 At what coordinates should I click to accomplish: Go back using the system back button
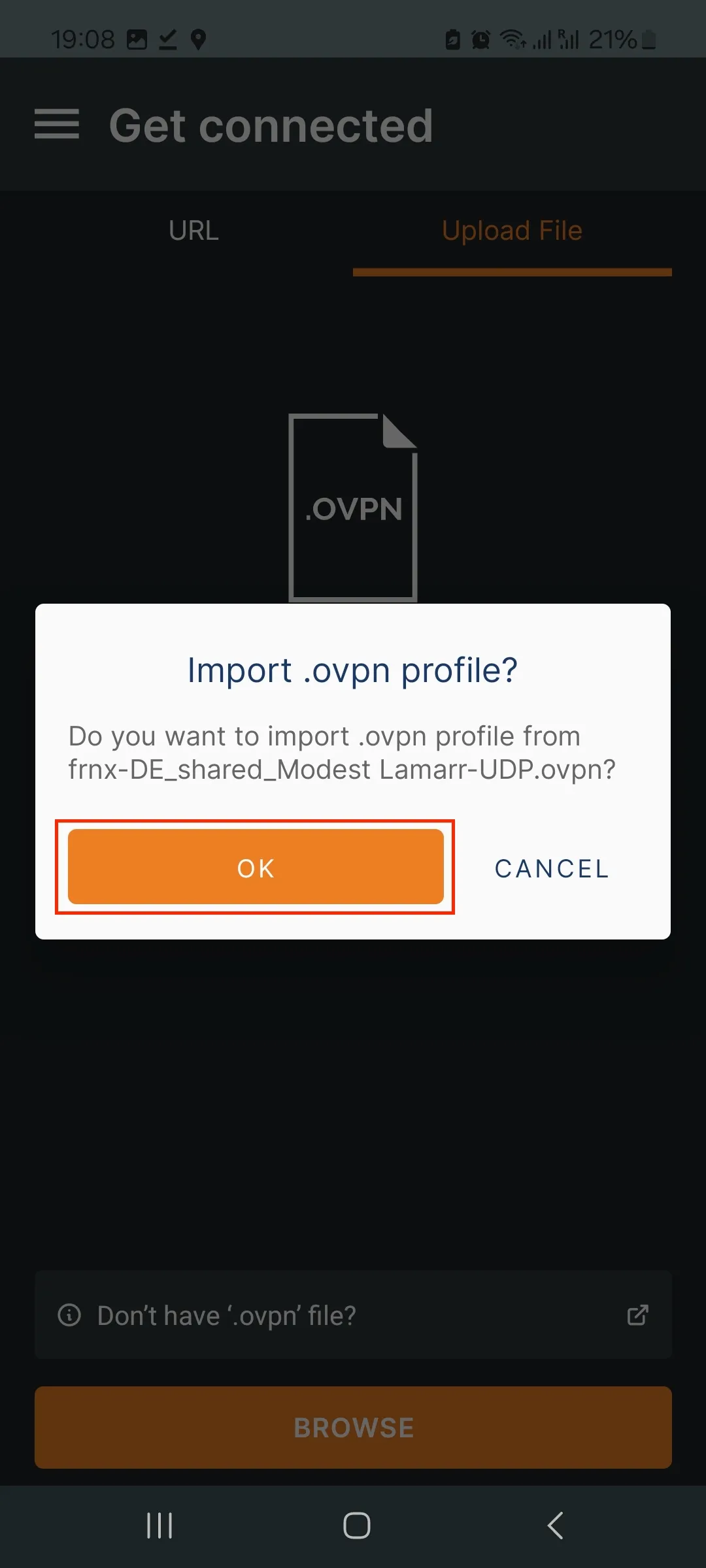pos(555,1526)
